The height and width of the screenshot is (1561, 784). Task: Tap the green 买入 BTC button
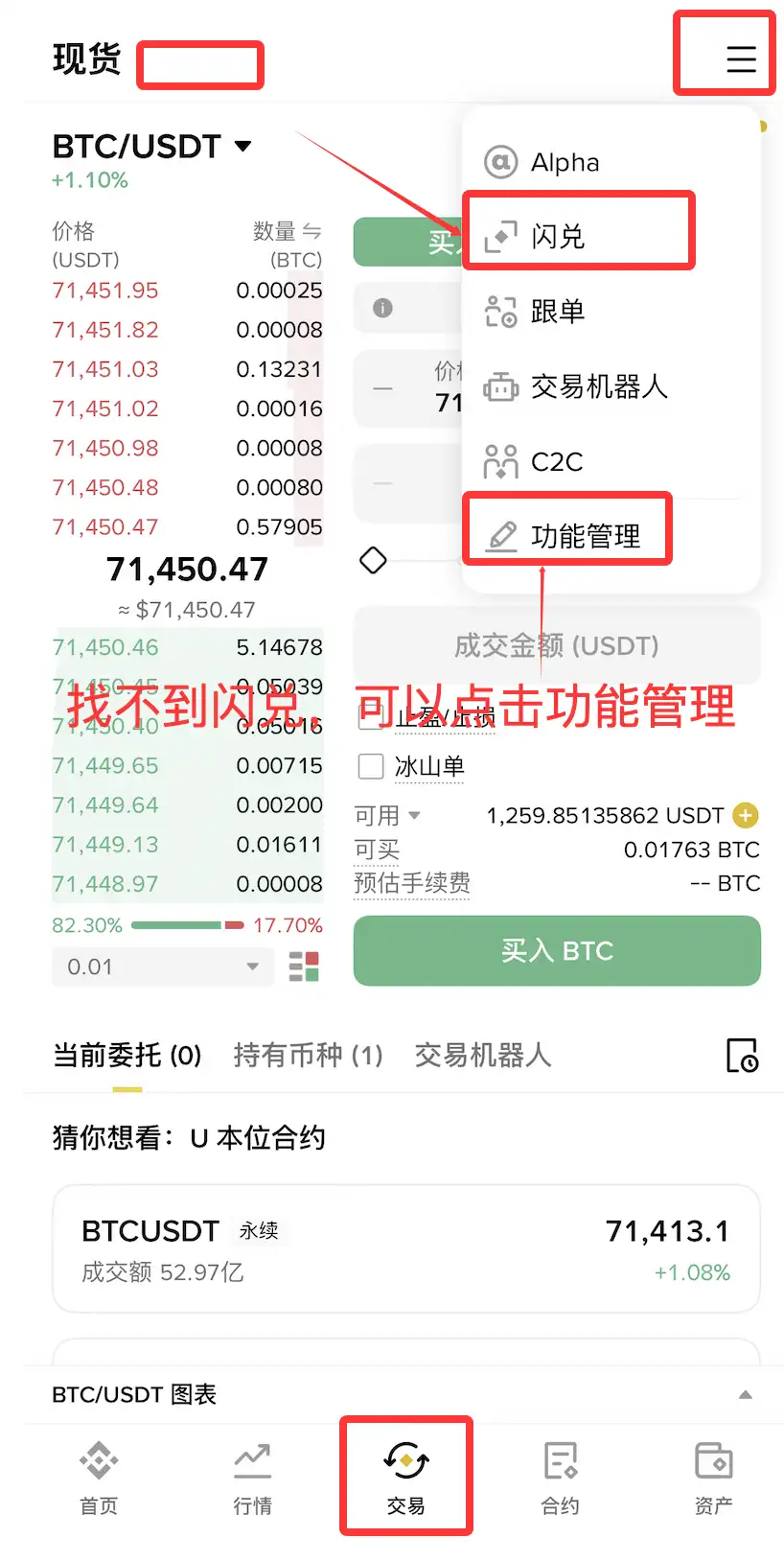tap(557, 950)
